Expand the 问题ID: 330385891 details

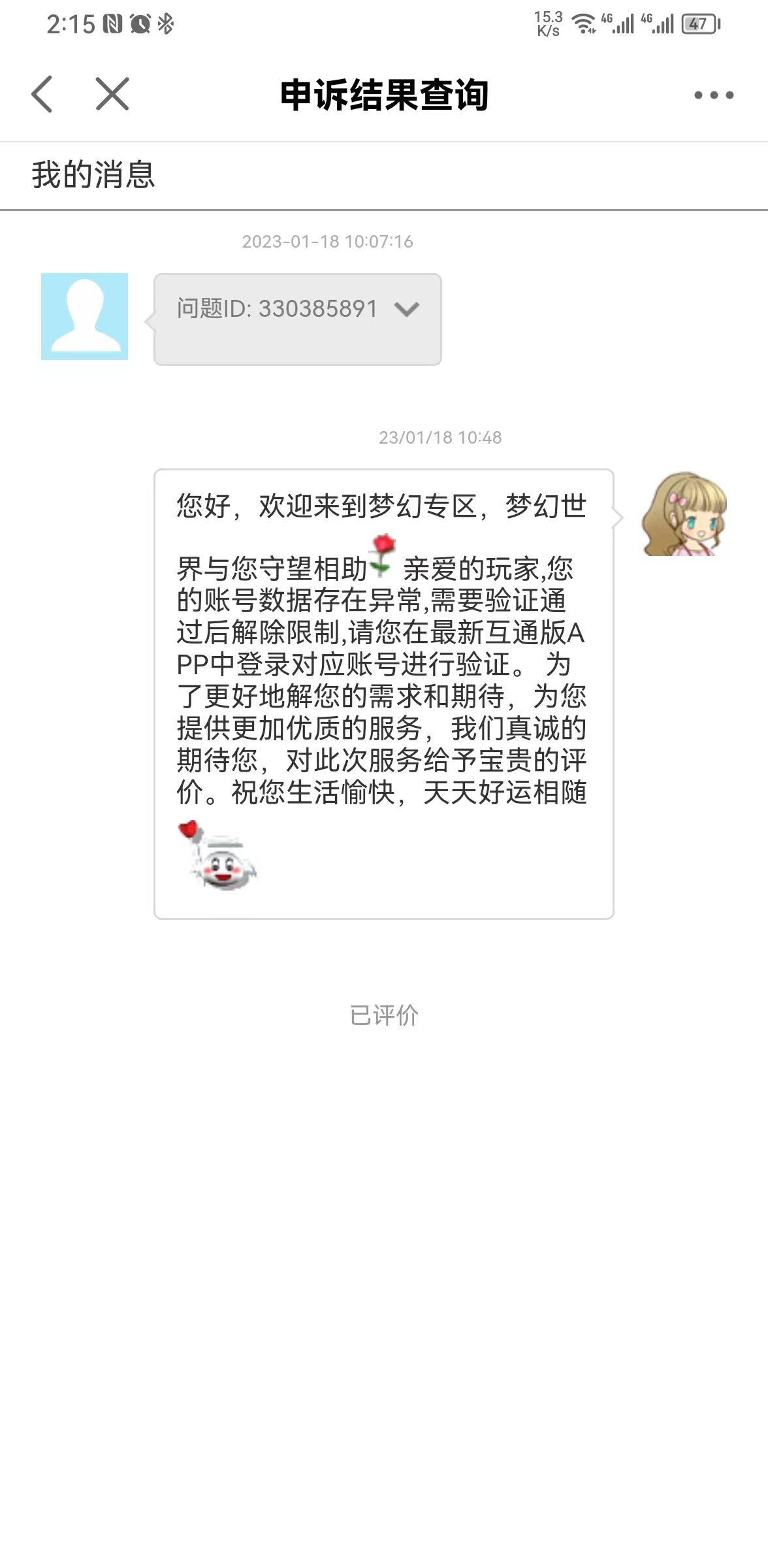[x=406, y=309]
